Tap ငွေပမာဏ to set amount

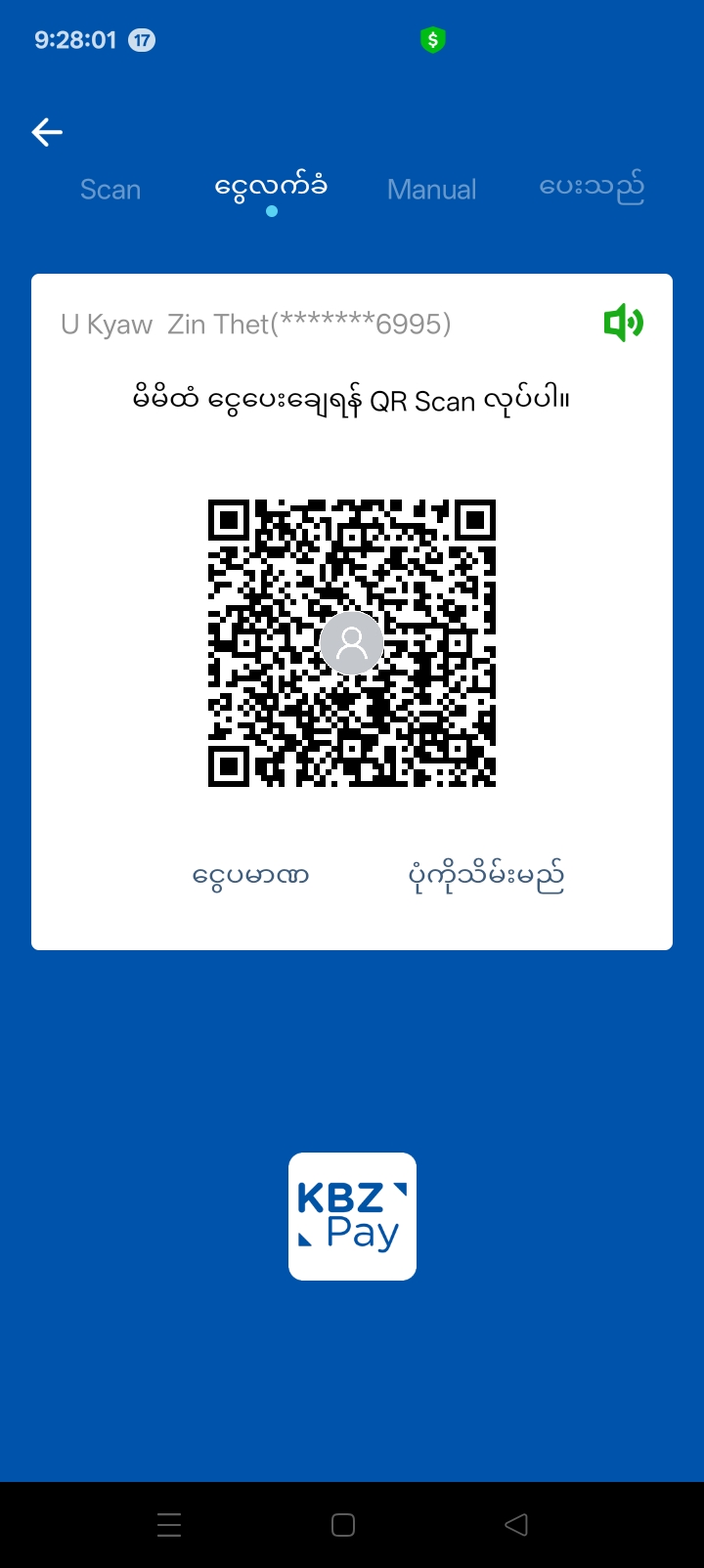point(251,875)
